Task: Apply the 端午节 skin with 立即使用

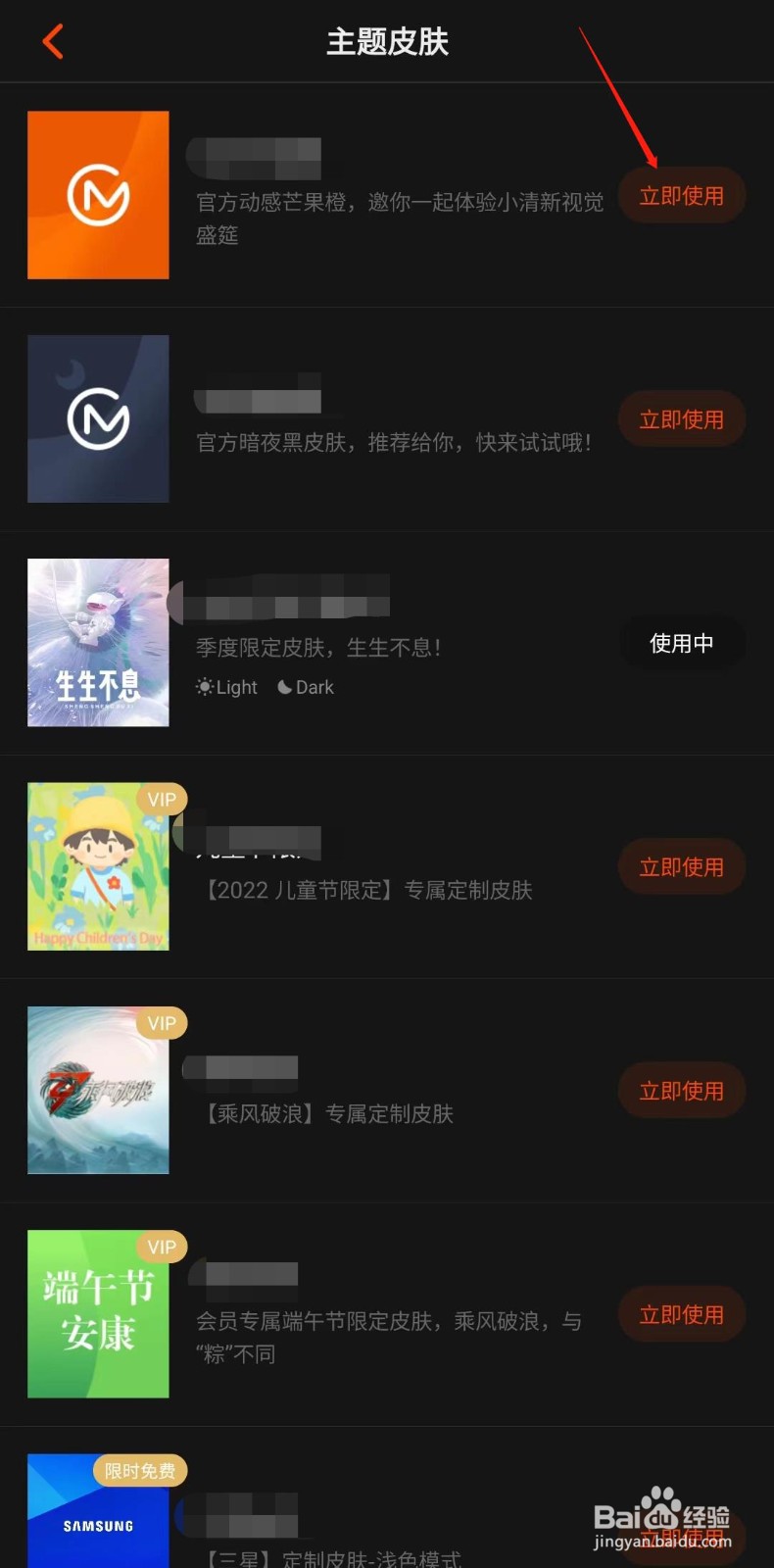Action: pyautogui.click(x=682, y=1314)
